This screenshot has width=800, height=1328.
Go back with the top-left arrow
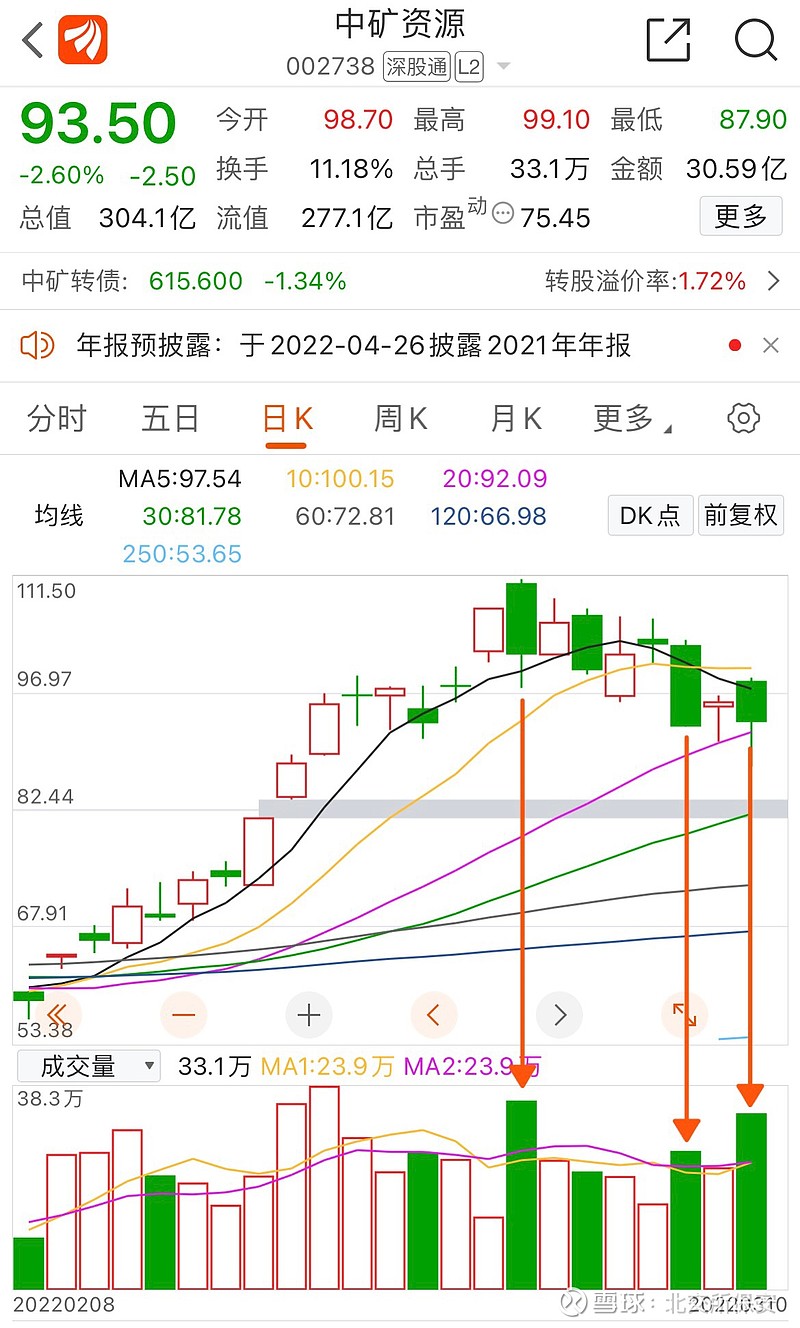tap(33, 41)
